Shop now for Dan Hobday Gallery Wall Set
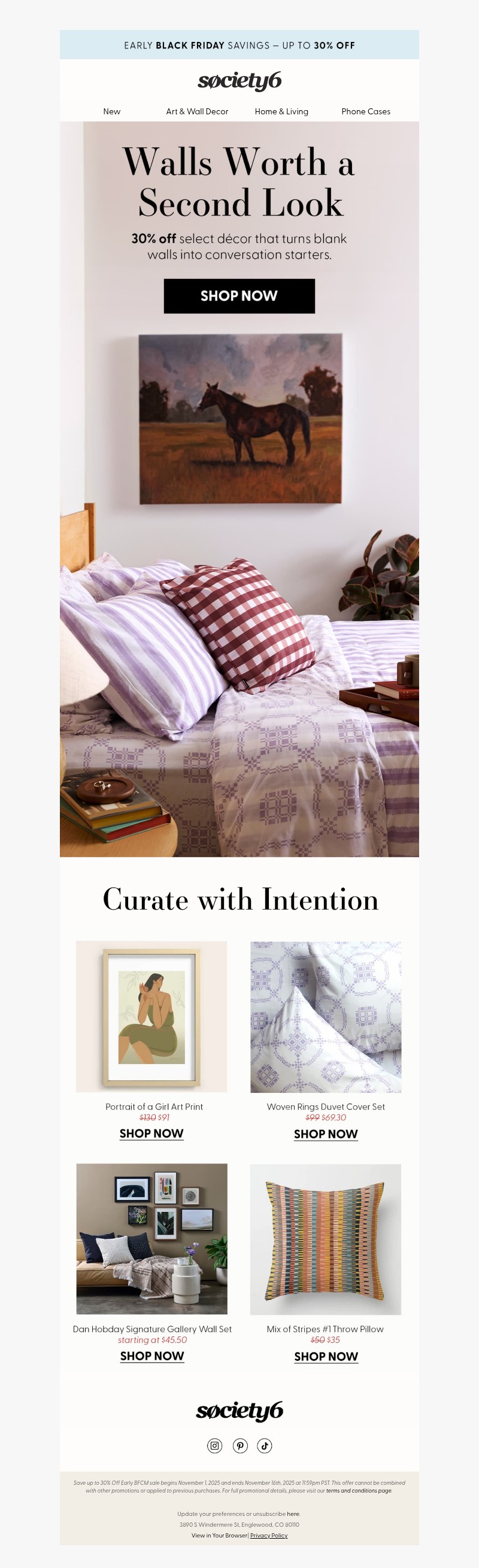This screenshot has height=1568, width=479. pyautogui.click(x=151, y=1356)
